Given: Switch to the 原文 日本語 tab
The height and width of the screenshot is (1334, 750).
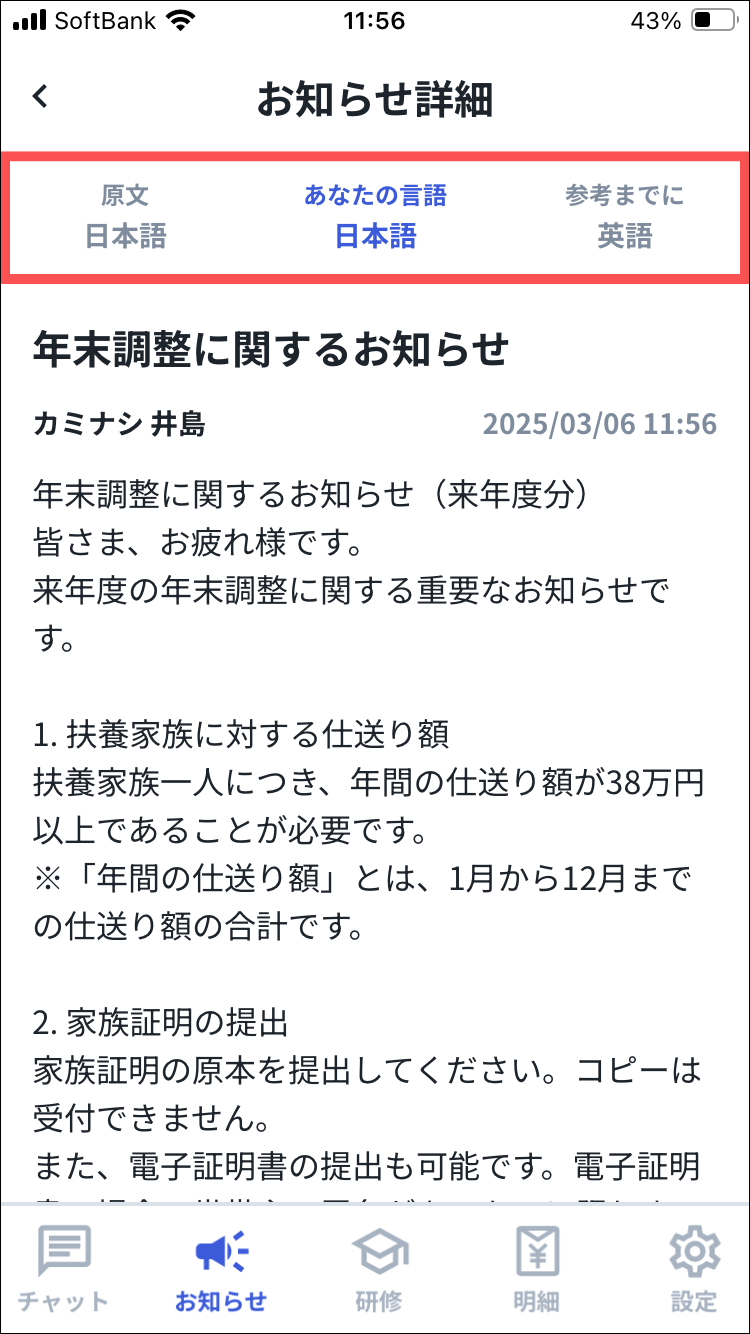Looking at the screenshot, I should click(x=125, y=216).
